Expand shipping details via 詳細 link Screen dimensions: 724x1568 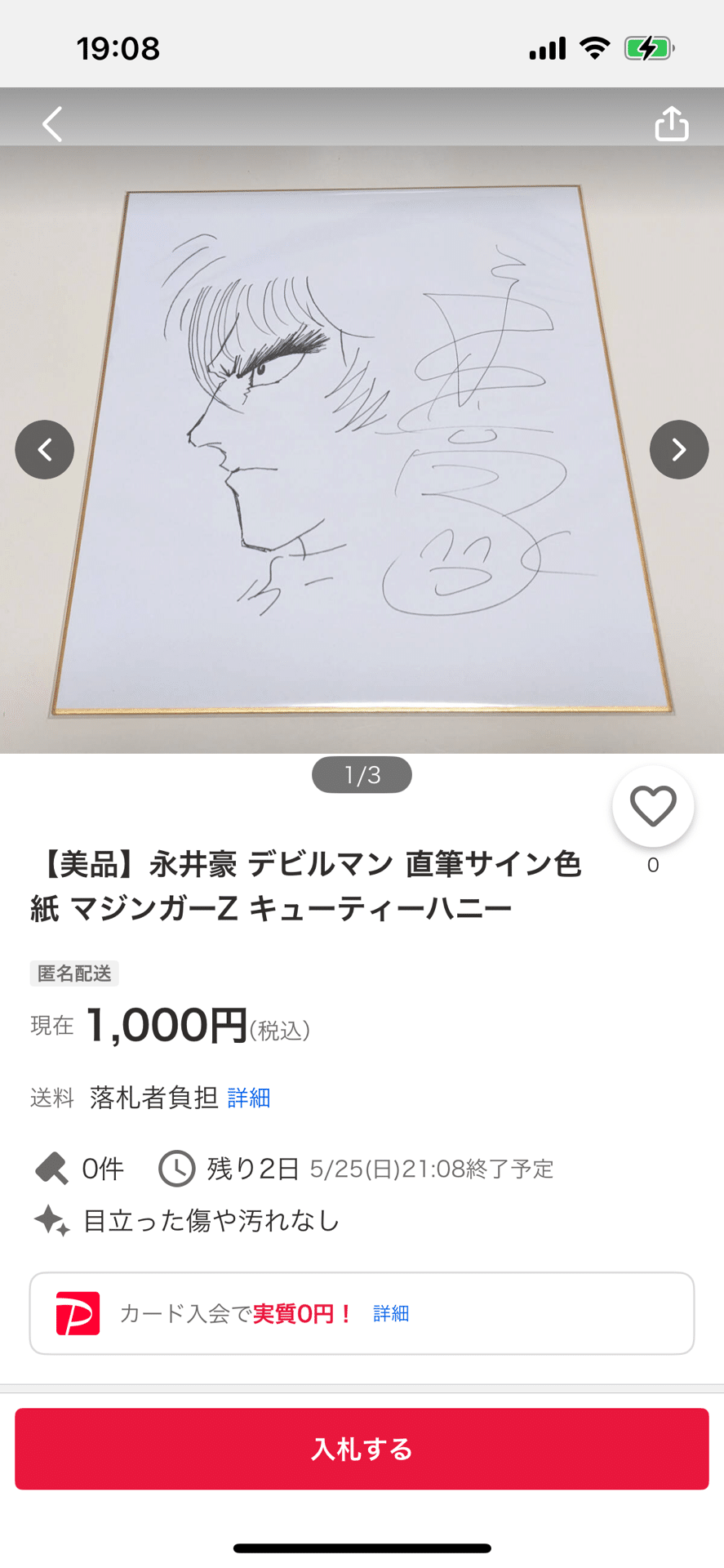click(x=247, y=1098)
